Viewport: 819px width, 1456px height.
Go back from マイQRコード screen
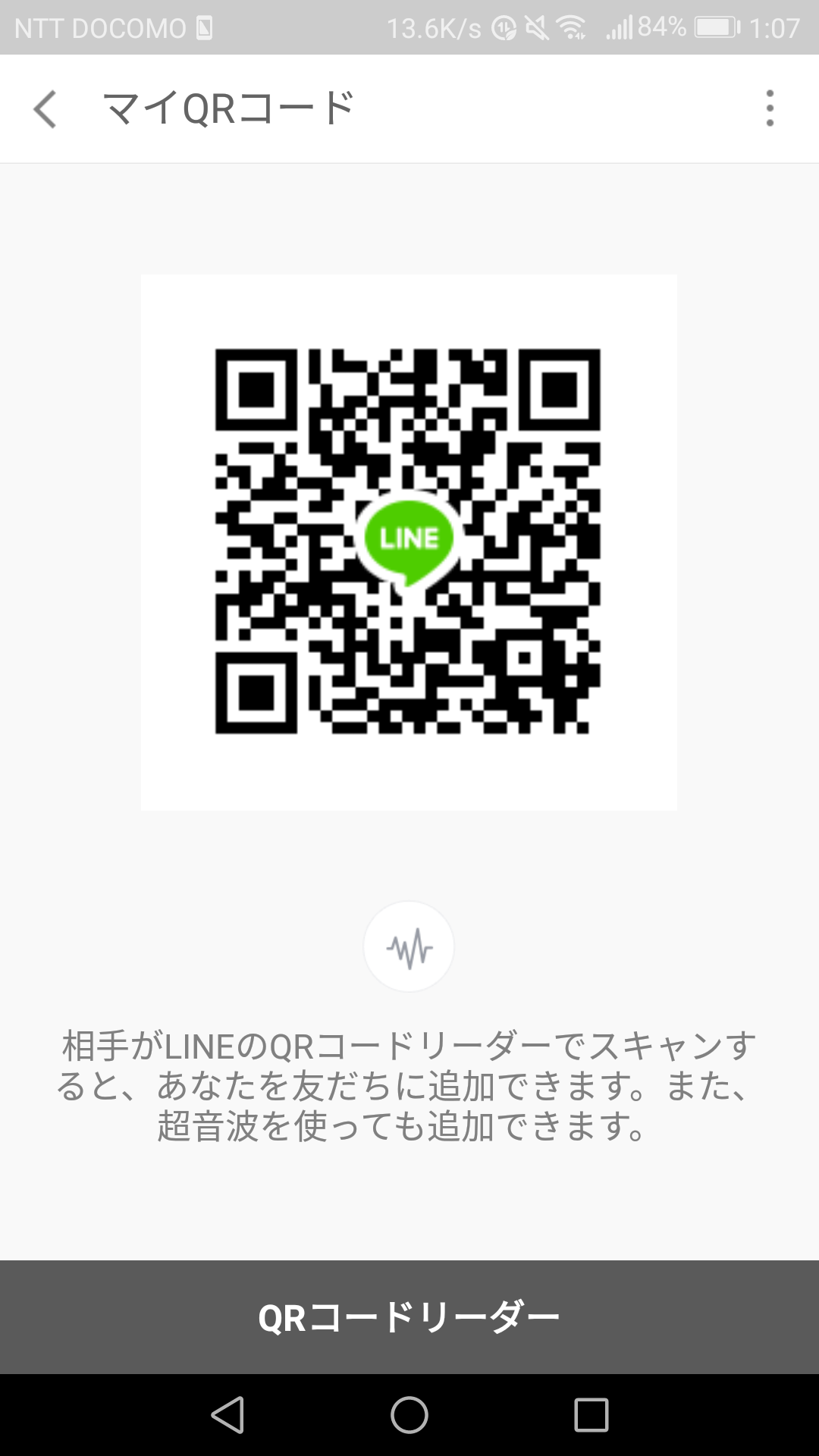(45, 109)
